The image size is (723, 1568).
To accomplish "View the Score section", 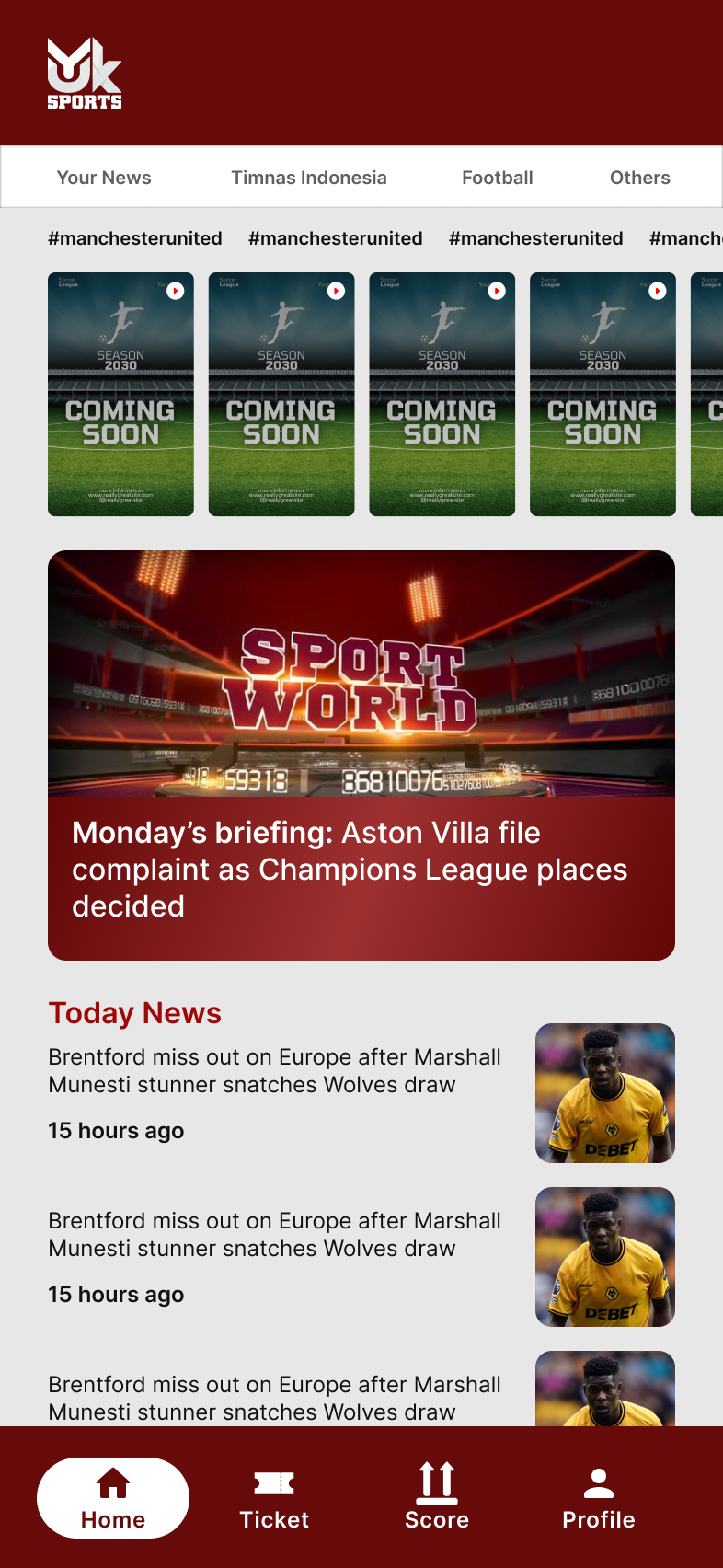I will [x=437, y=1497].
